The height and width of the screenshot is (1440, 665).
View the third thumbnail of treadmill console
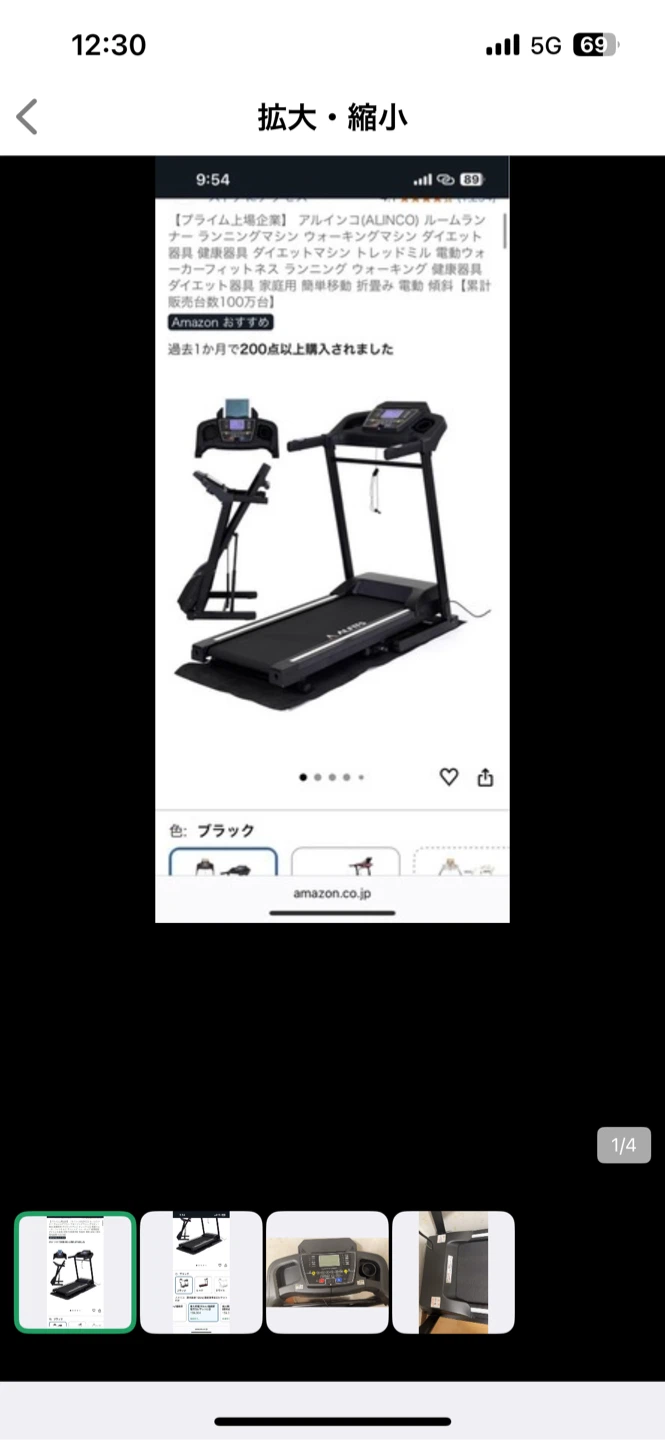[x=327, y=1273]
